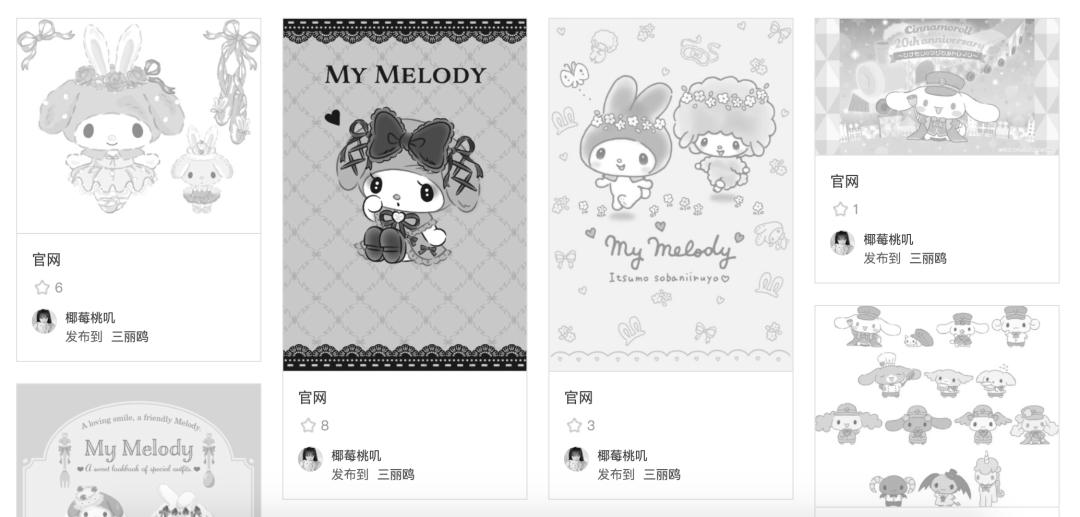The image size is (1080, 517).
Task: Star the pin with 6 favorites
Action: pos(42,288)
